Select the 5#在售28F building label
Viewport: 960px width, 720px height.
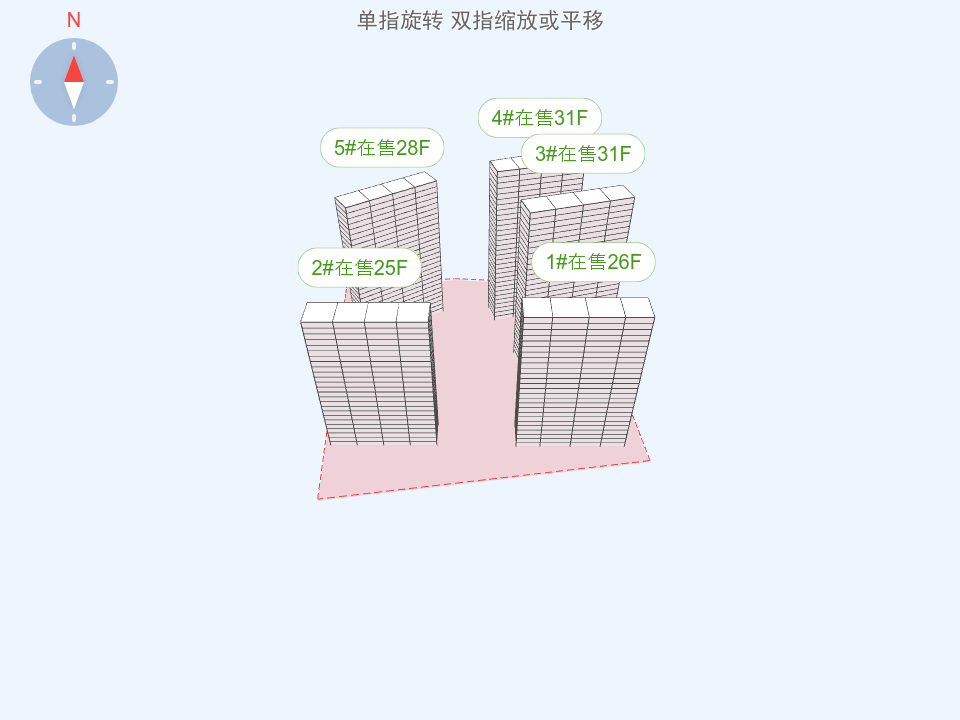(382, 148)
